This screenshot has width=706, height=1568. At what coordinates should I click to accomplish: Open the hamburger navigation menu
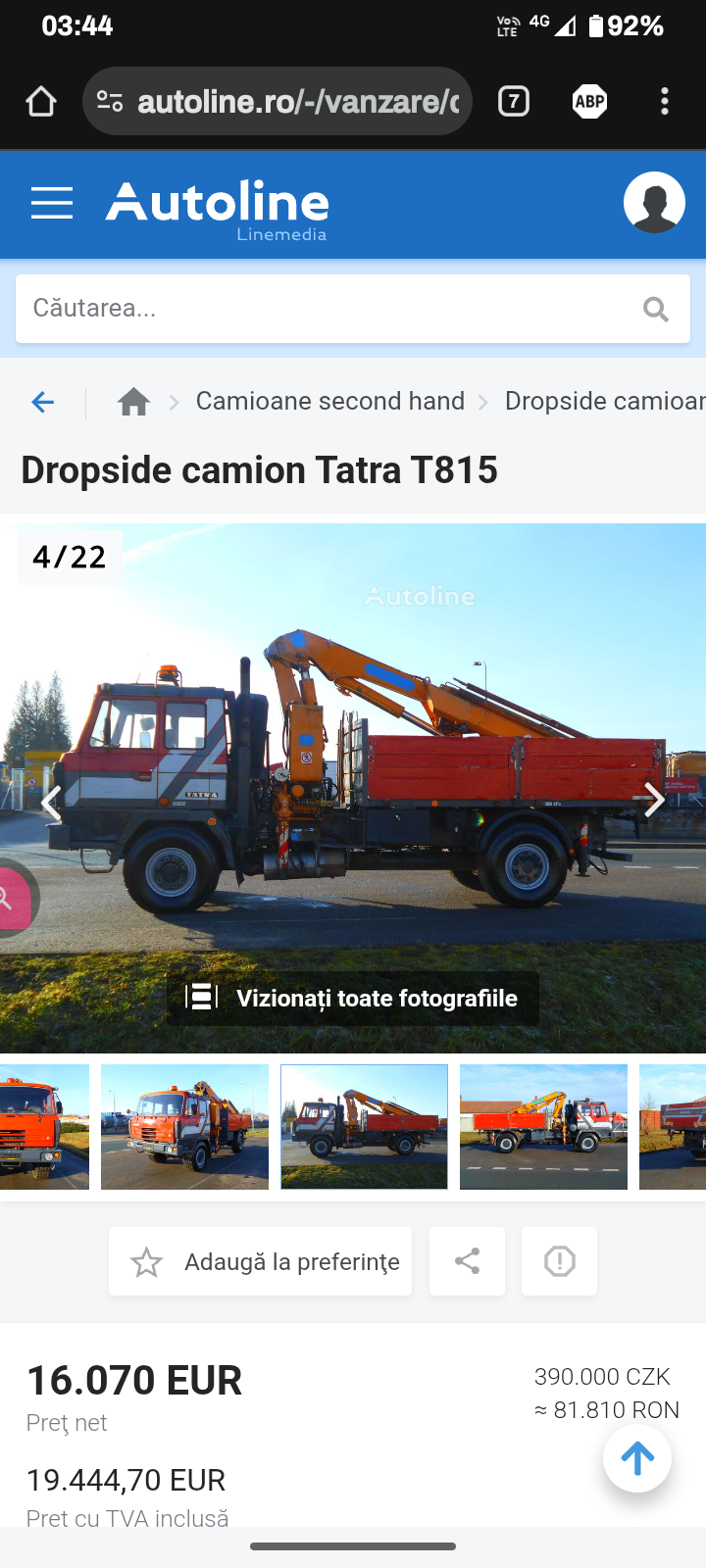[x=52, y=203]
